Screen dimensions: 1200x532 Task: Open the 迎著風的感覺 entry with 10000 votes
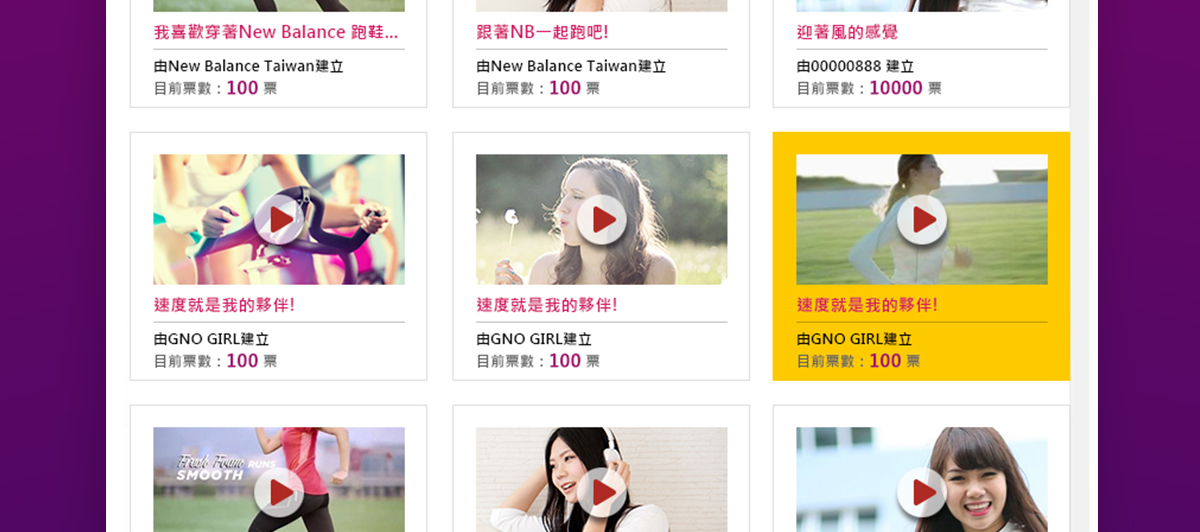click(x=847, y=32)
